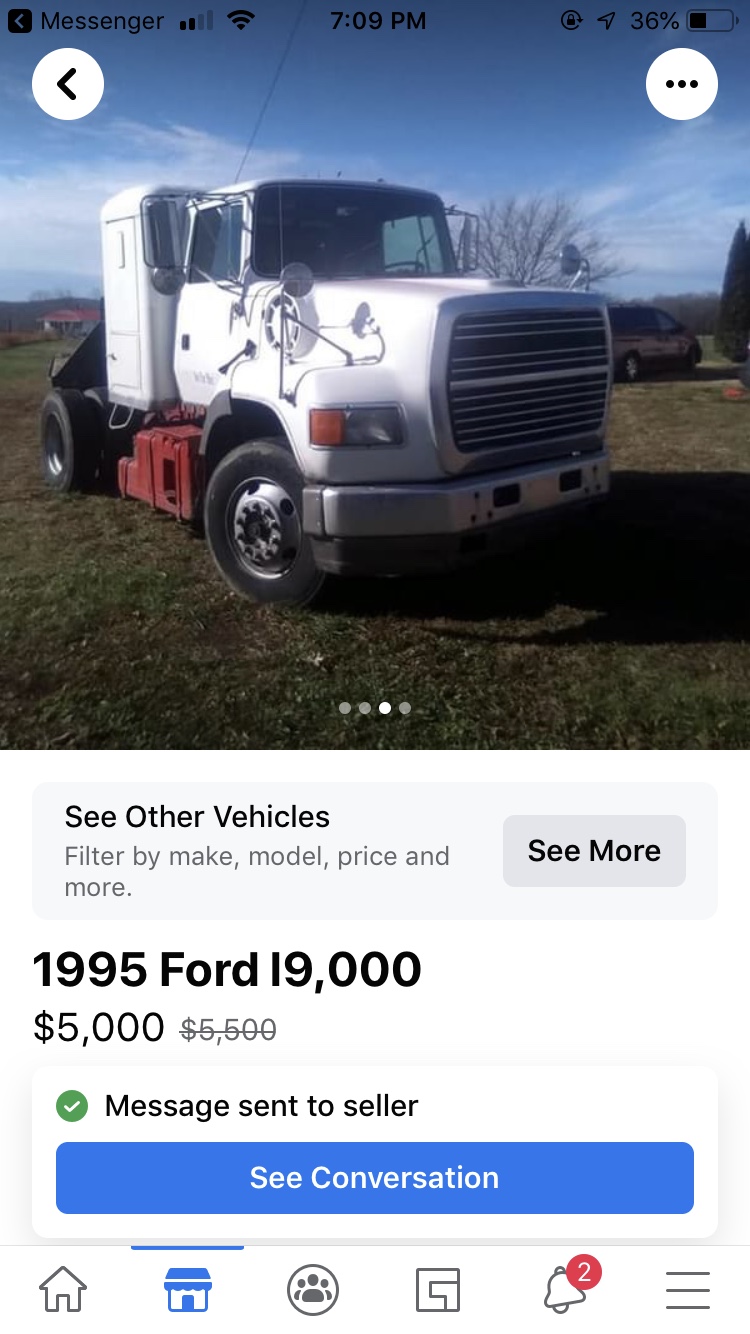Check the notifications bell
This screenshot has width=750, height=1334.
coord(565,1290)
